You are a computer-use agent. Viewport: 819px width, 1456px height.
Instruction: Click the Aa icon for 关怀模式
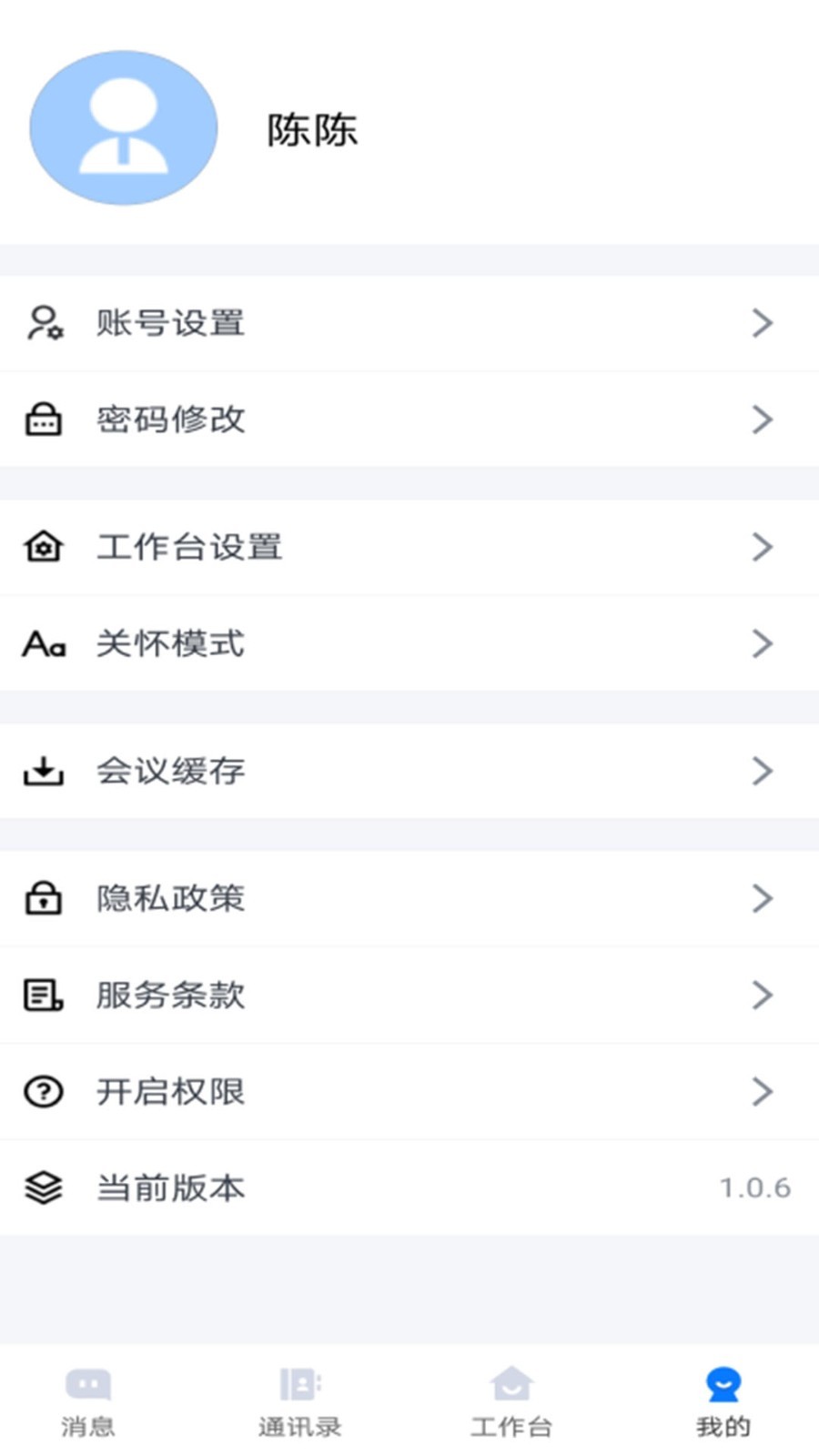point(42,644)
